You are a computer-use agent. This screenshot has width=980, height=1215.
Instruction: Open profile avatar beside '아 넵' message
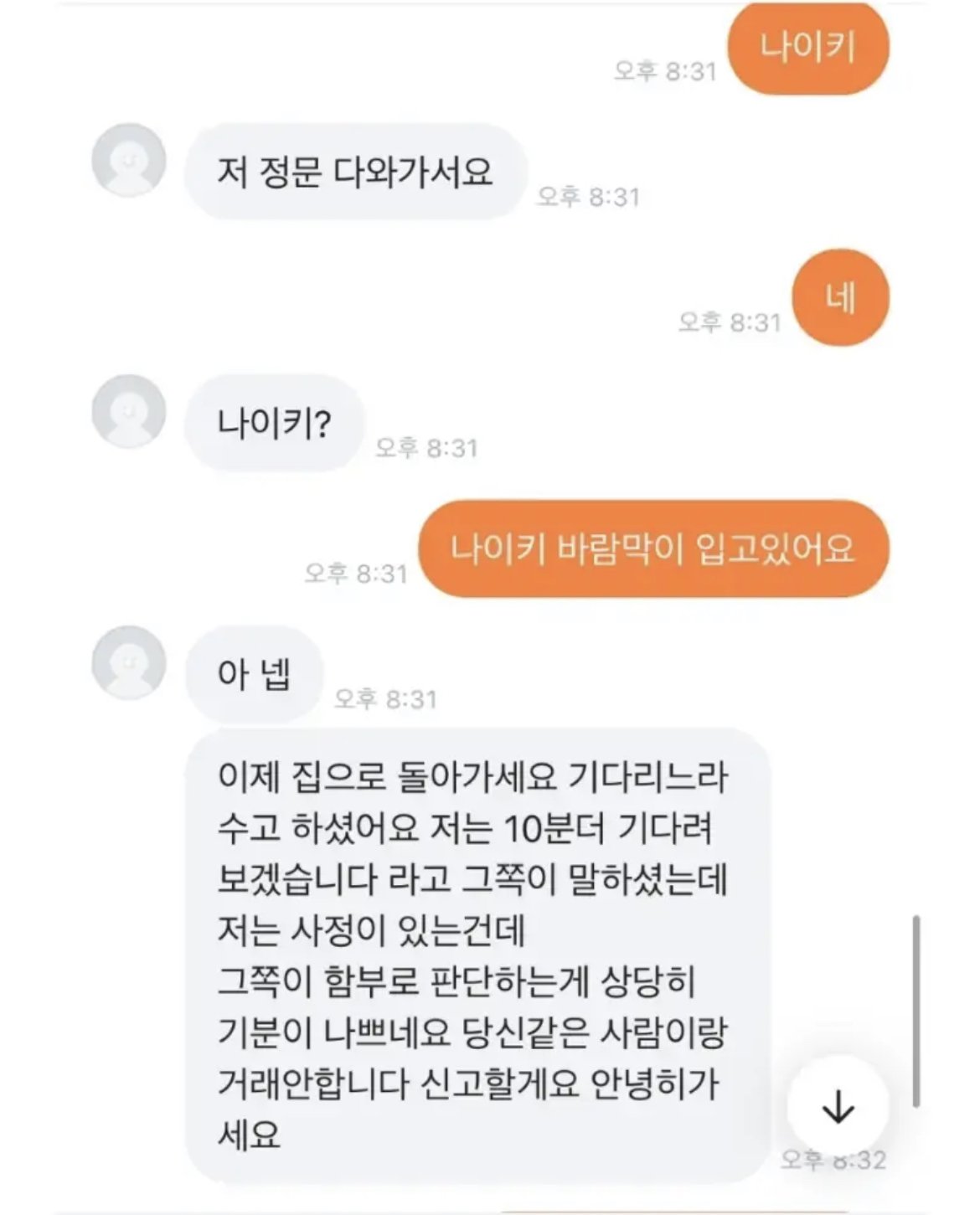(x=128, y=662)
